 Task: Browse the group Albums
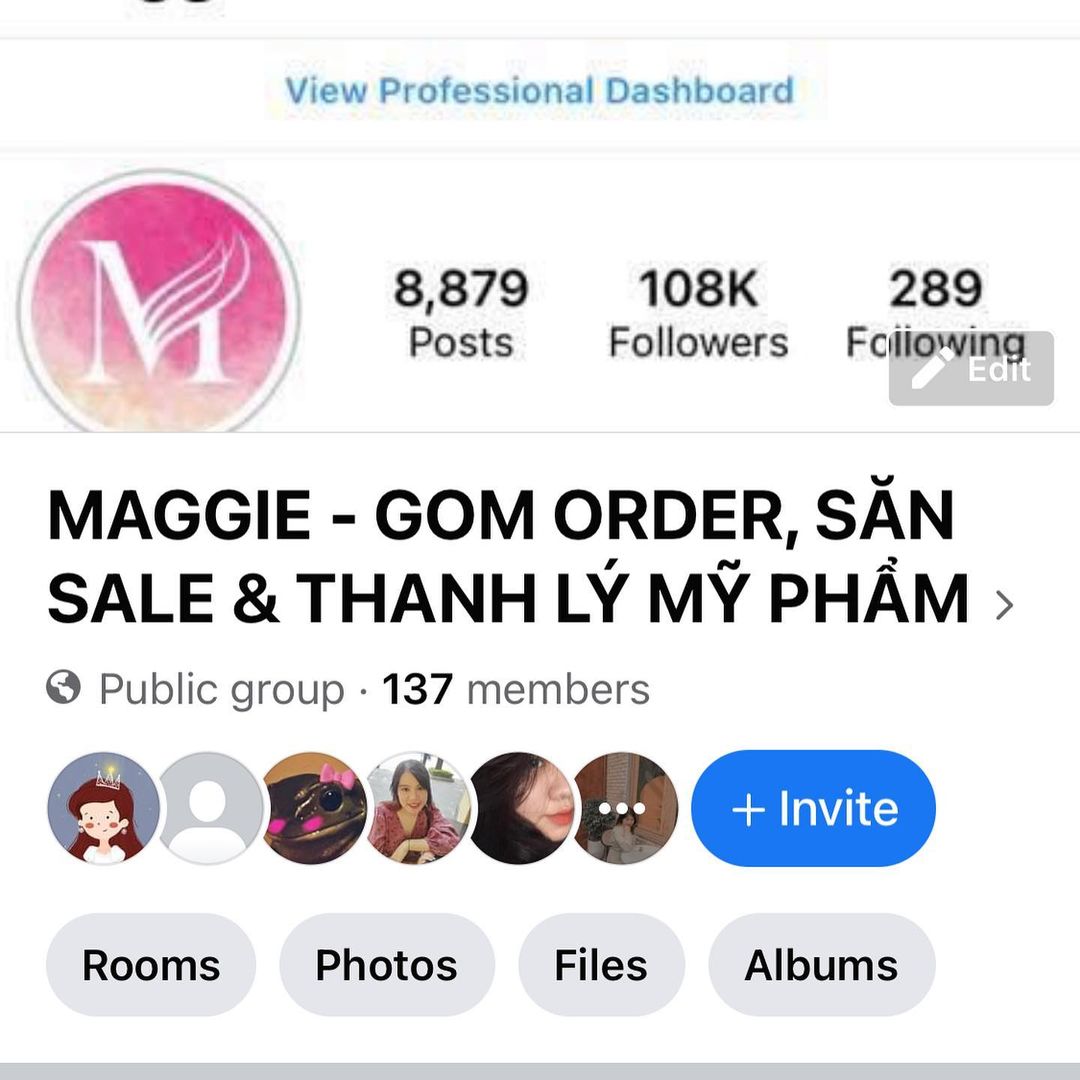pyautogui.click(x=821, y=965)
